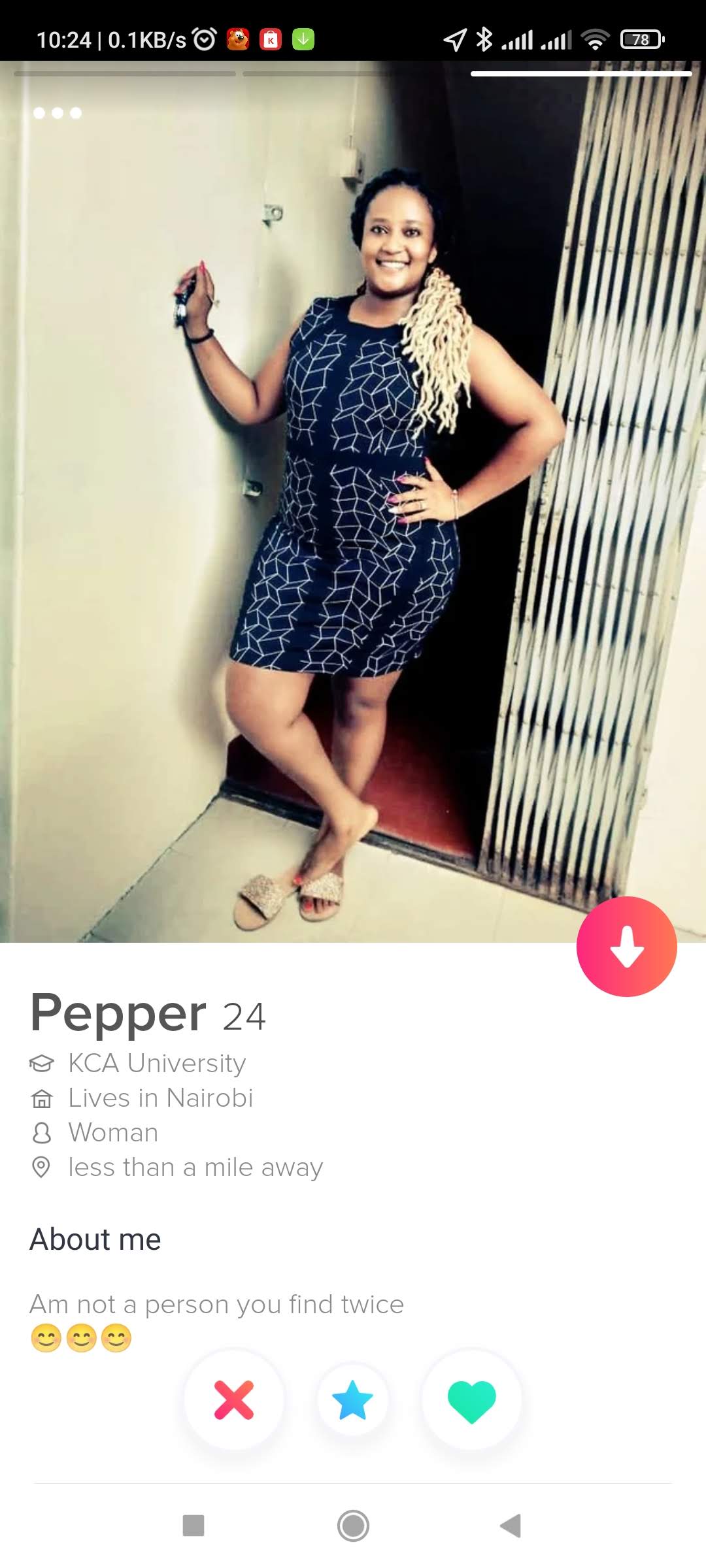Go to the system home screen
The image size is (706, 1568).
(x=353, y=1526)
